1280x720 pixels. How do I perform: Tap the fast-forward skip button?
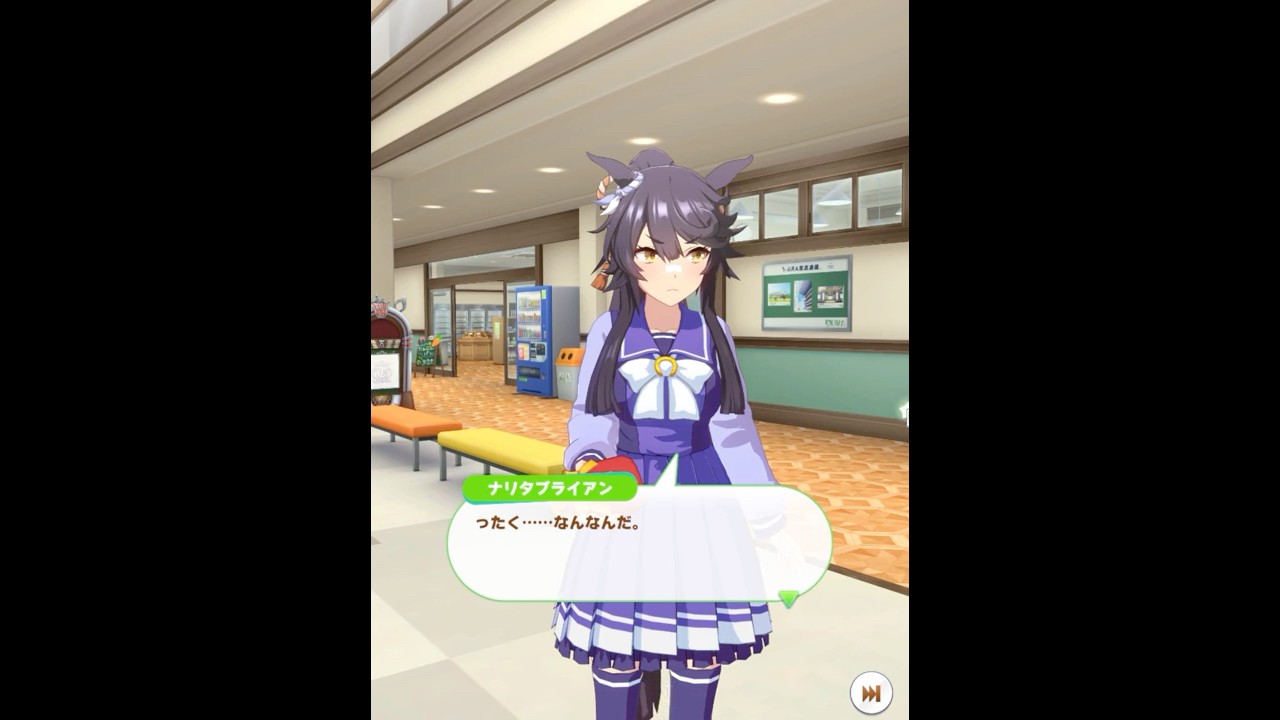click(x=871, y=692)
